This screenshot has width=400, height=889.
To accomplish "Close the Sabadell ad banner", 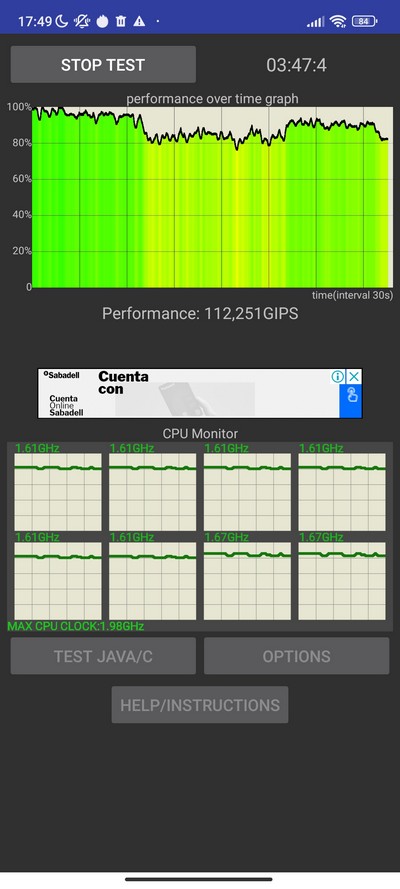I will 354,376.
